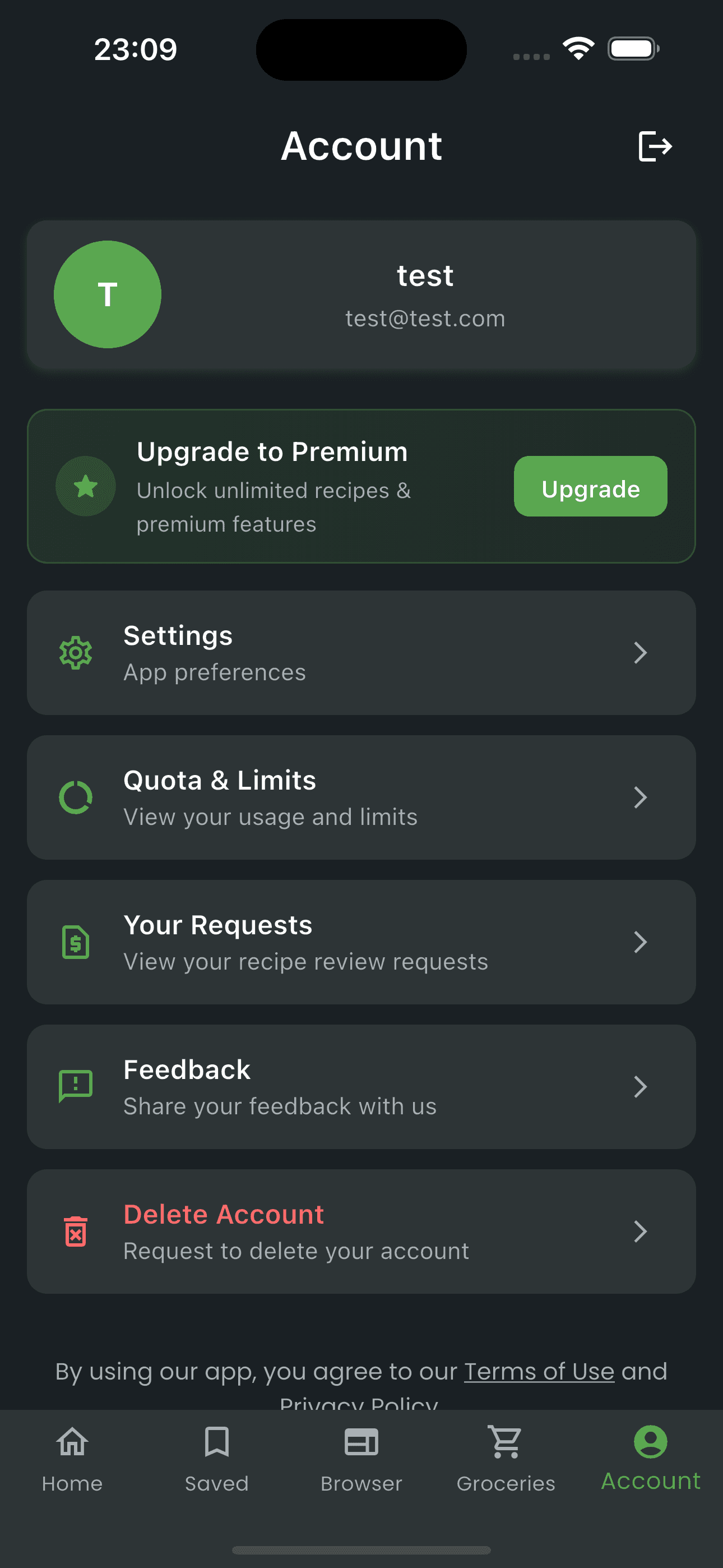Select the Home icon in bottom navigation
Screen dimensions: 723x1568
click(72, 1442)
